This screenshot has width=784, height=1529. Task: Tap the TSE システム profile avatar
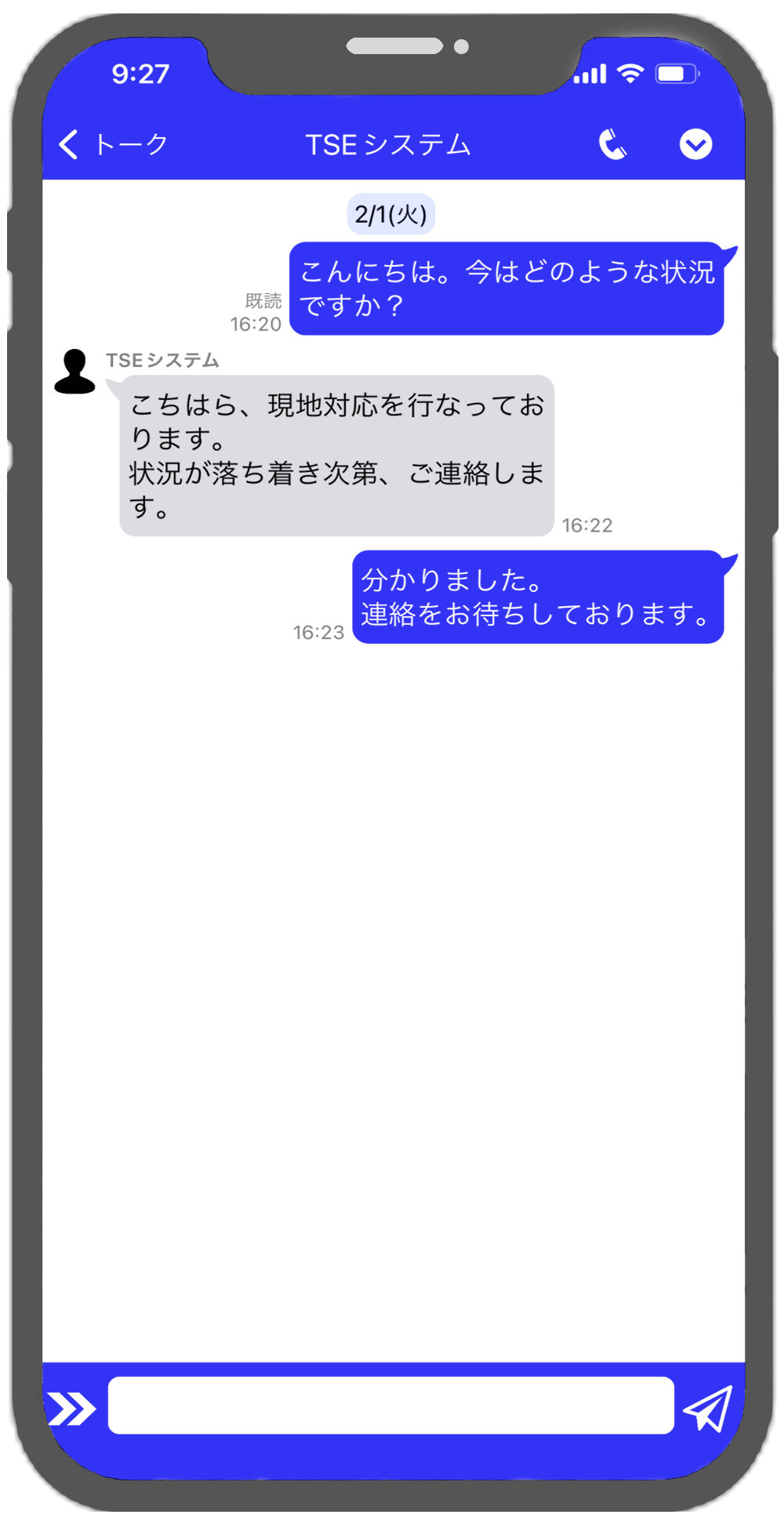[75, 372]
